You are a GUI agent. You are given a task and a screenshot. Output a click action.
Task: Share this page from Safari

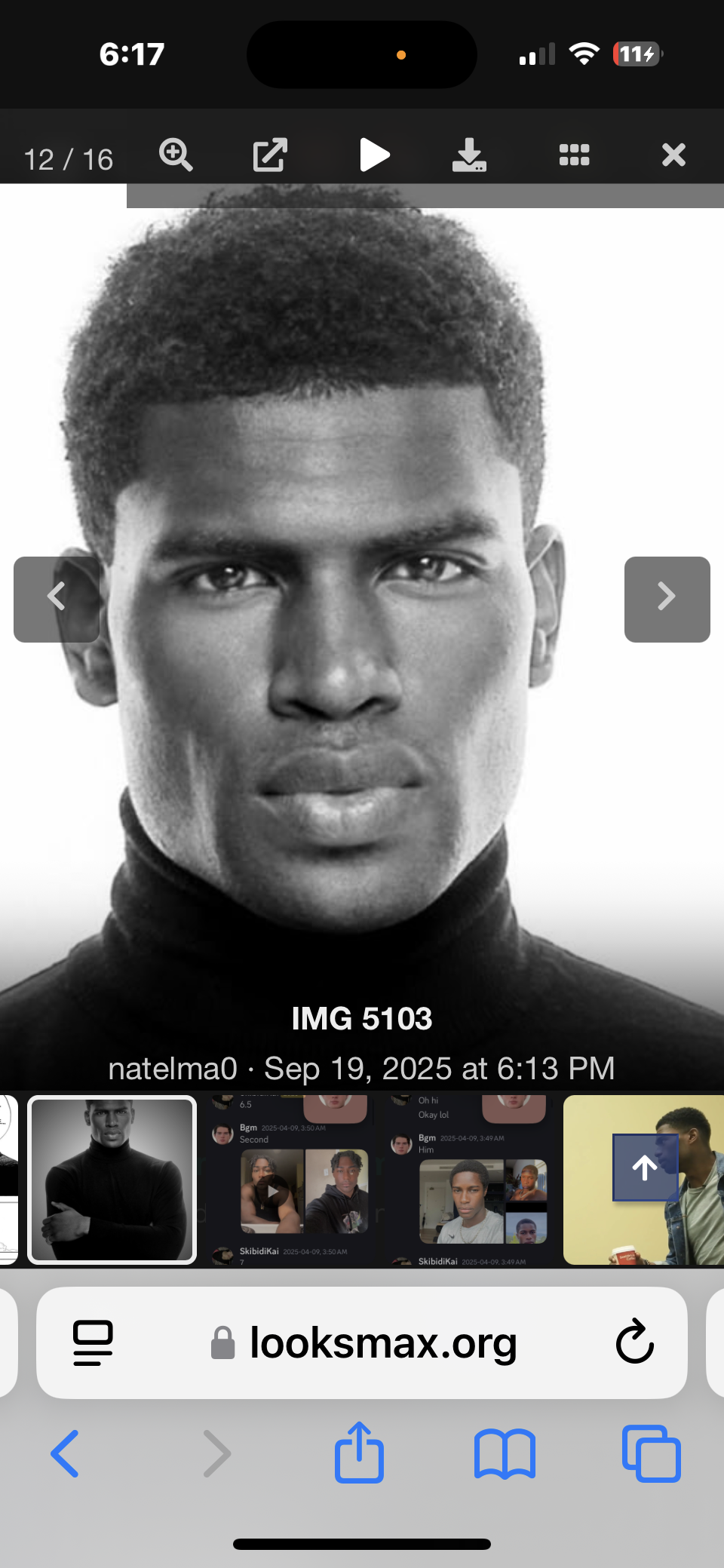pyautogui.click(x=359, y=1452)
